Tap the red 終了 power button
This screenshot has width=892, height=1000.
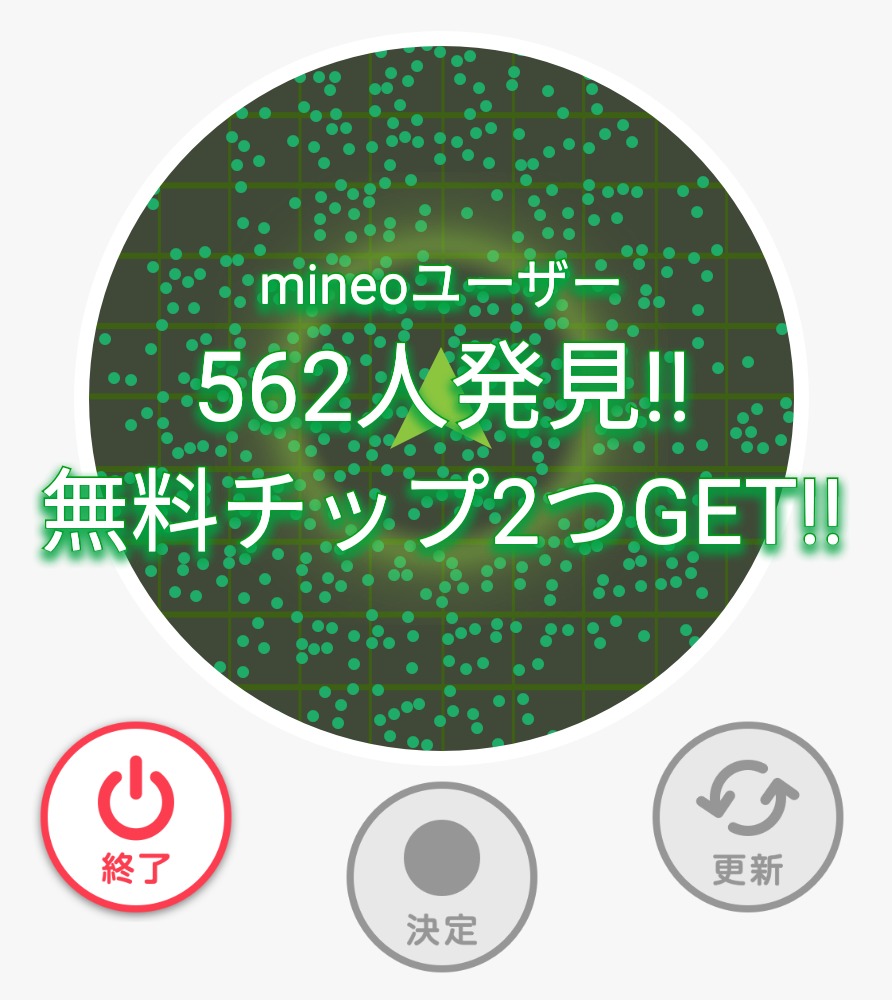click(x=136, y=817)
